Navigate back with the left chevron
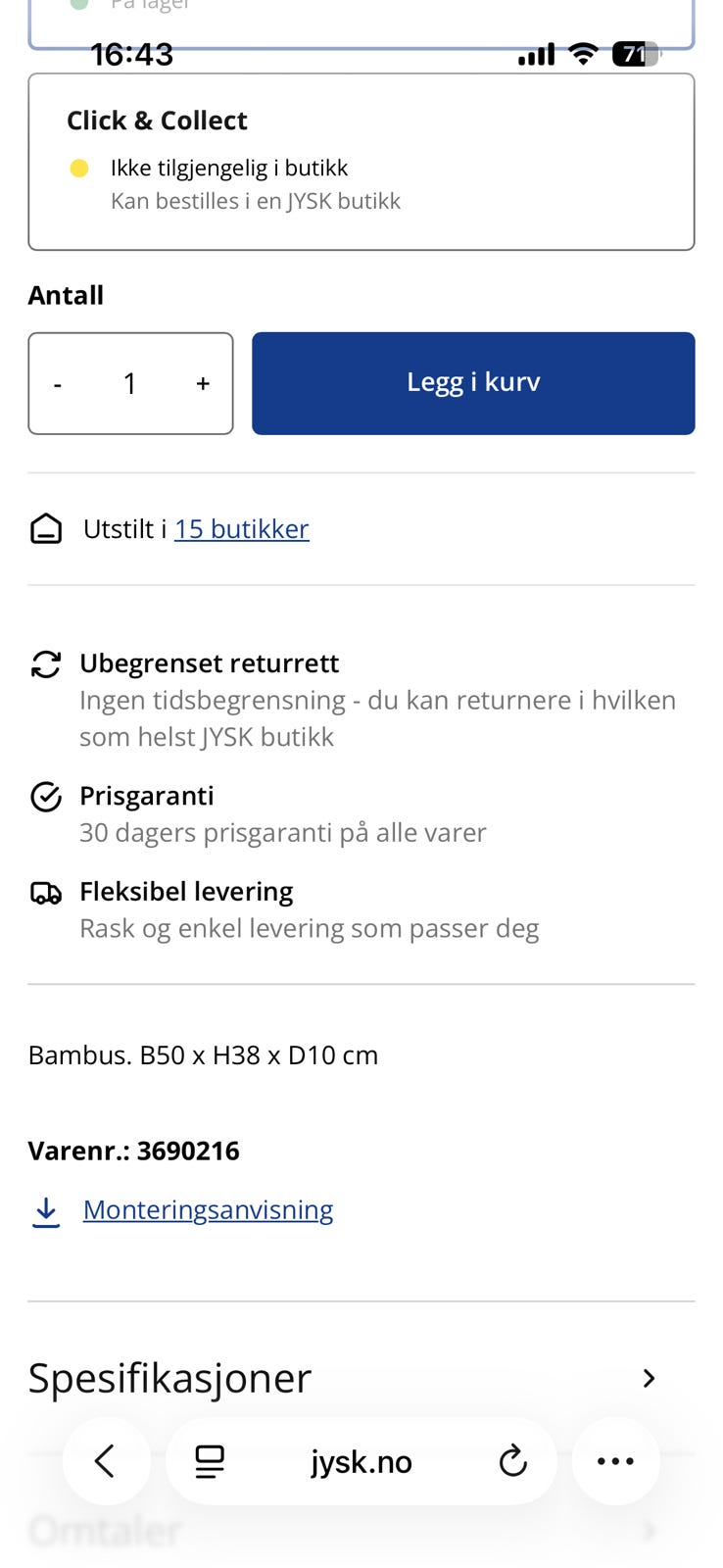723x1568 pixels. [x=107, y=1461]
